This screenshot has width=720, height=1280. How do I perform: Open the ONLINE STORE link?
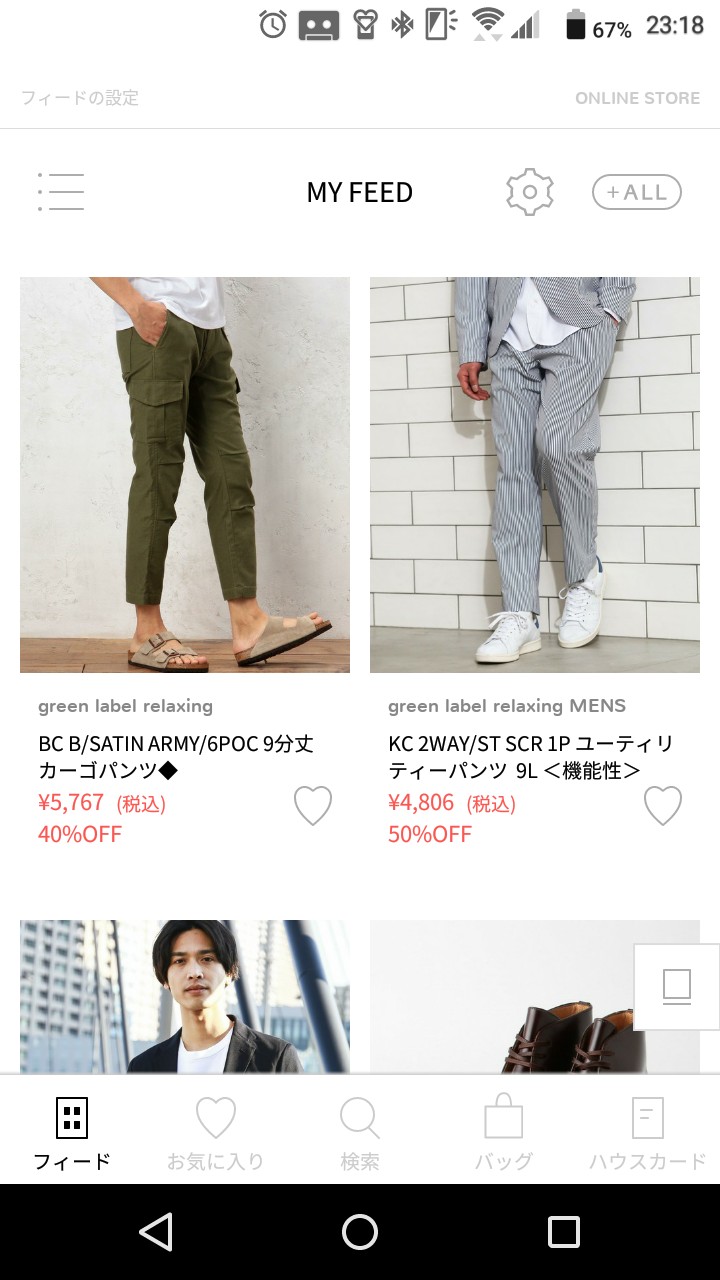(x=637, y=98)
